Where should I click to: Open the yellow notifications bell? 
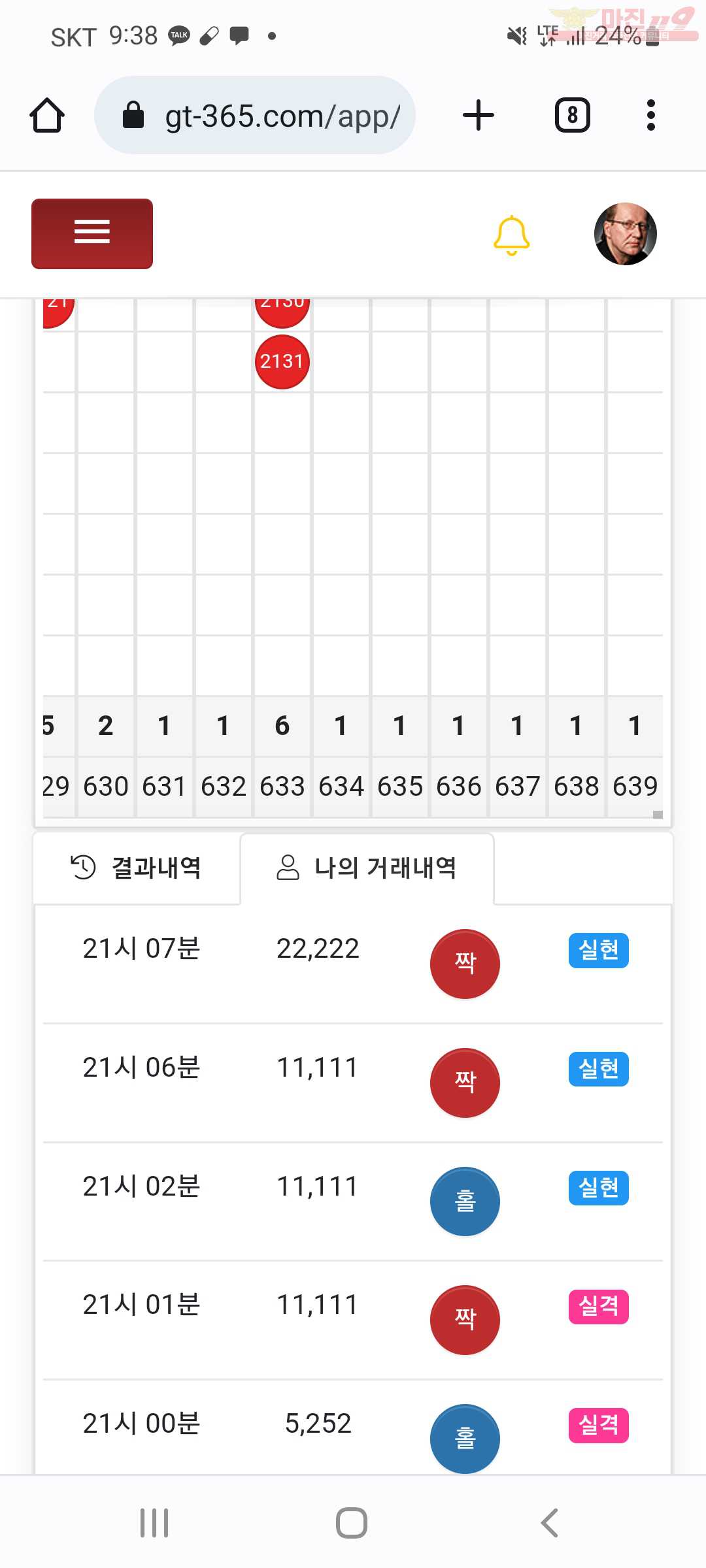pos(511,235)
